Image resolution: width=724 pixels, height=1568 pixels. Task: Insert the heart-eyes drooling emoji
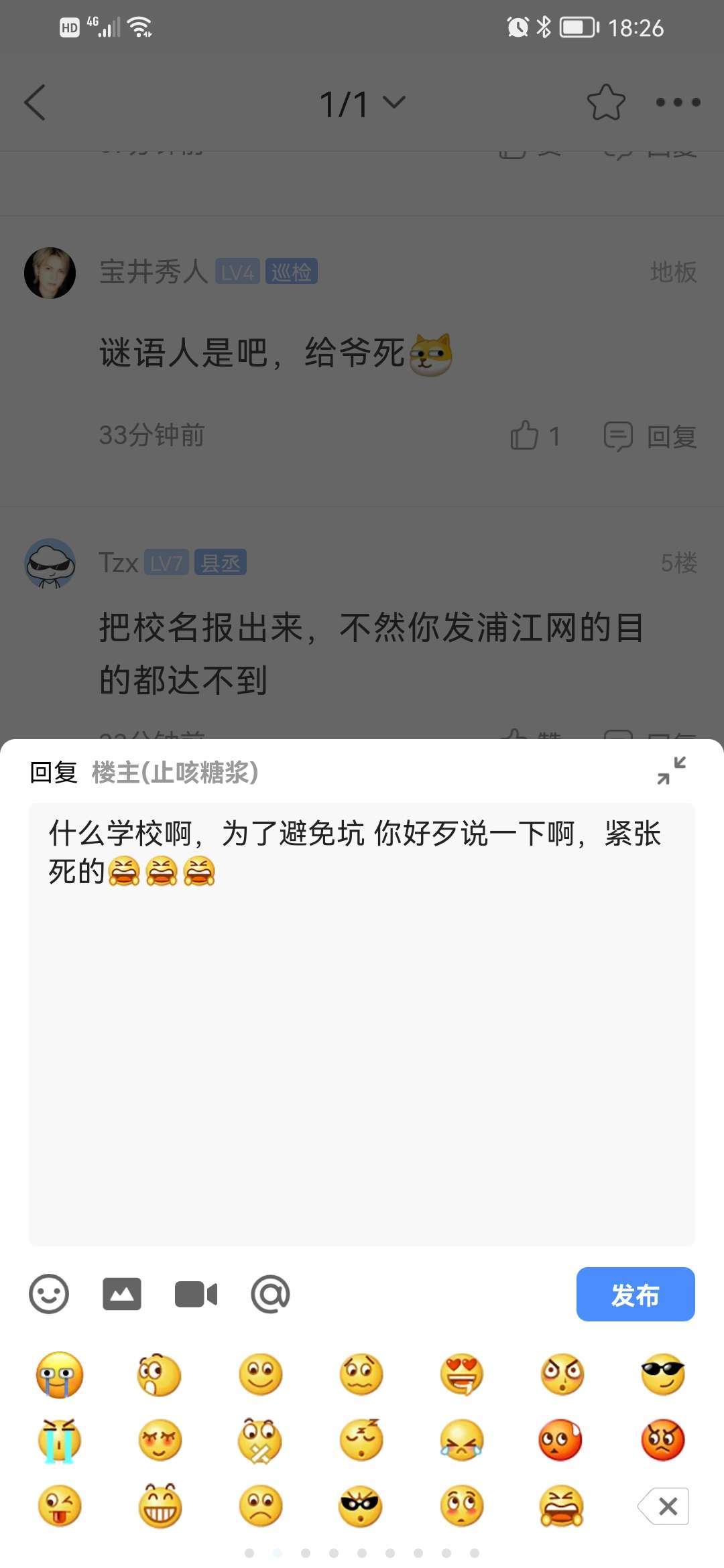(x=462, y=1374)
